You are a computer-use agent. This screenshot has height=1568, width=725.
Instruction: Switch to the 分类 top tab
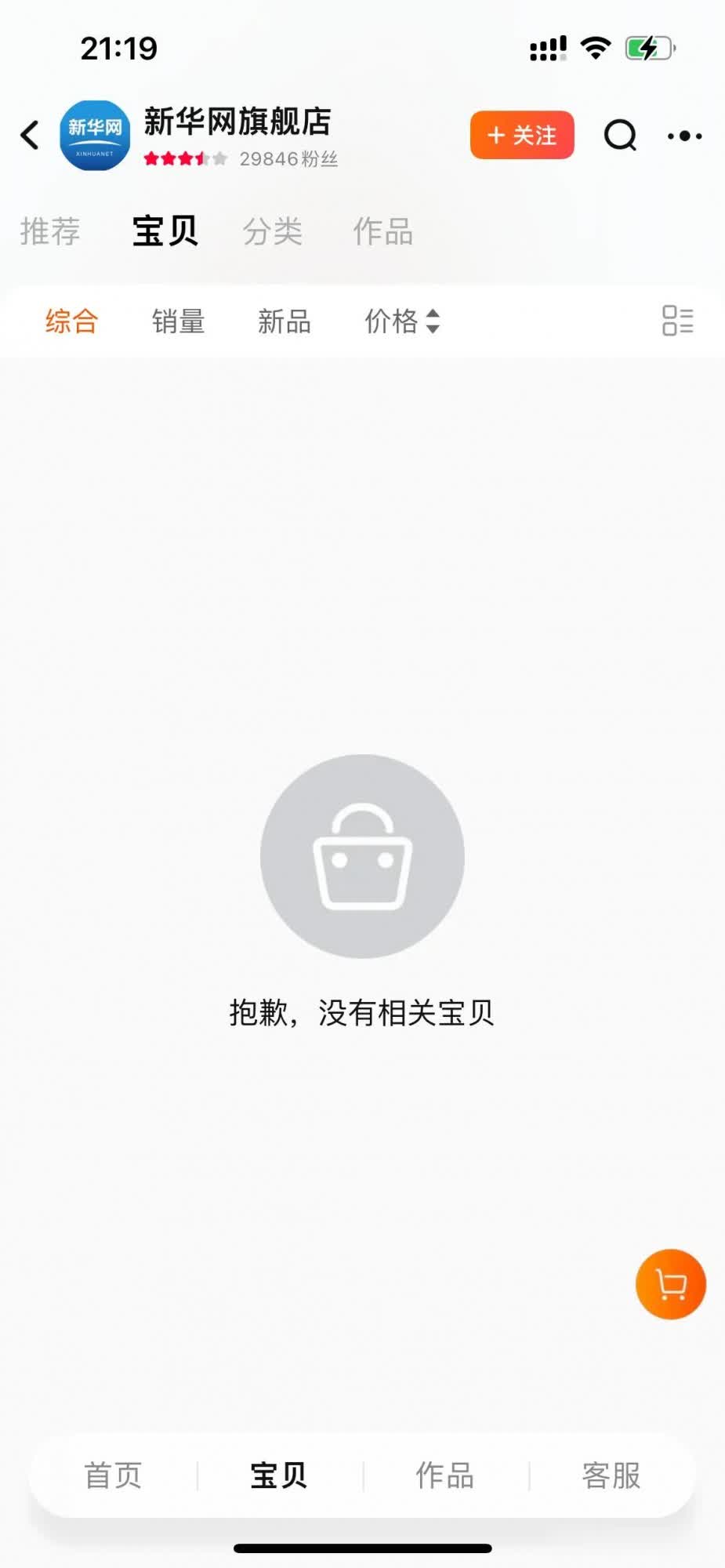point(273,232)
